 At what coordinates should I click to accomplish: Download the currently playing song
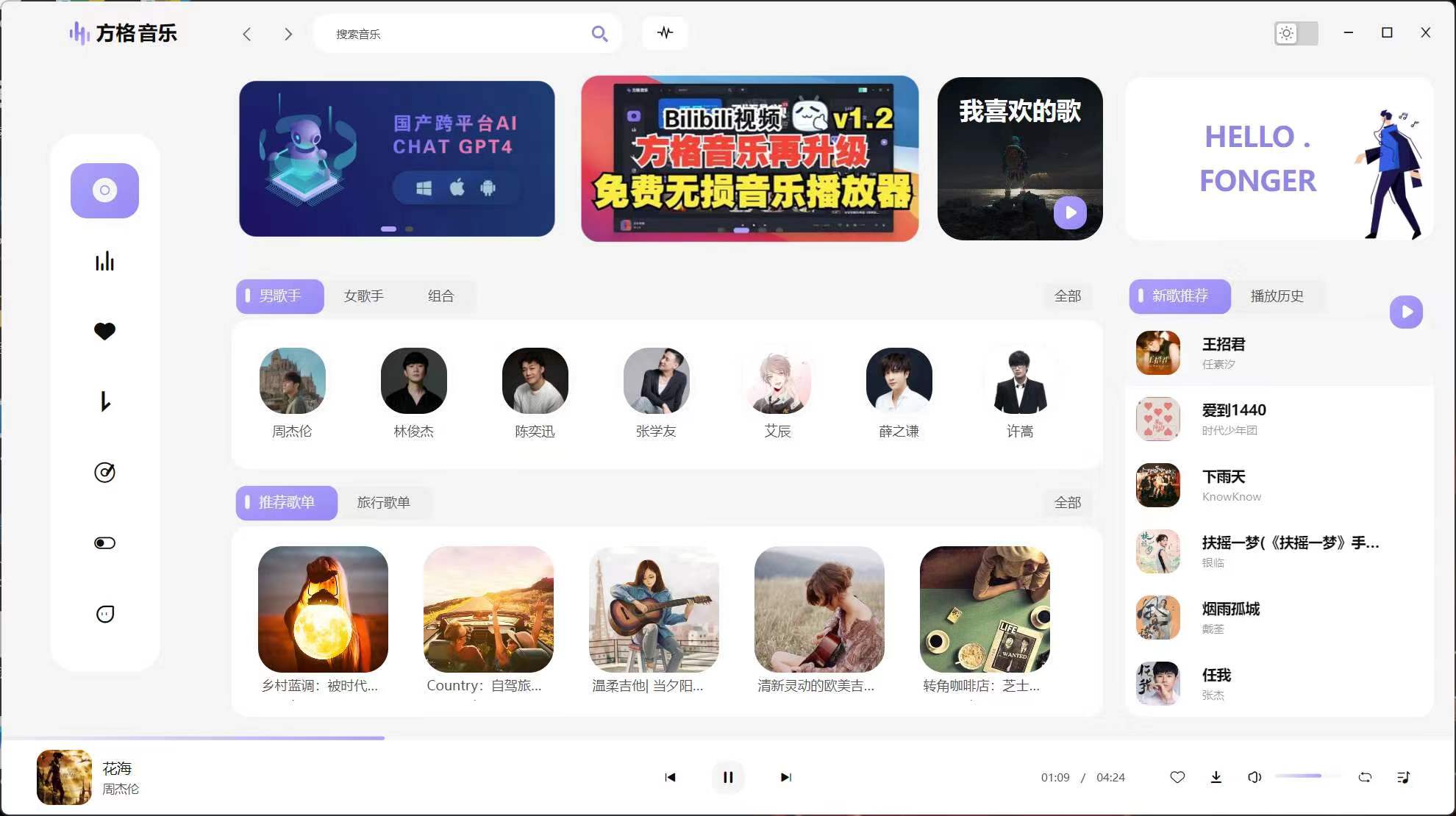1216,777
